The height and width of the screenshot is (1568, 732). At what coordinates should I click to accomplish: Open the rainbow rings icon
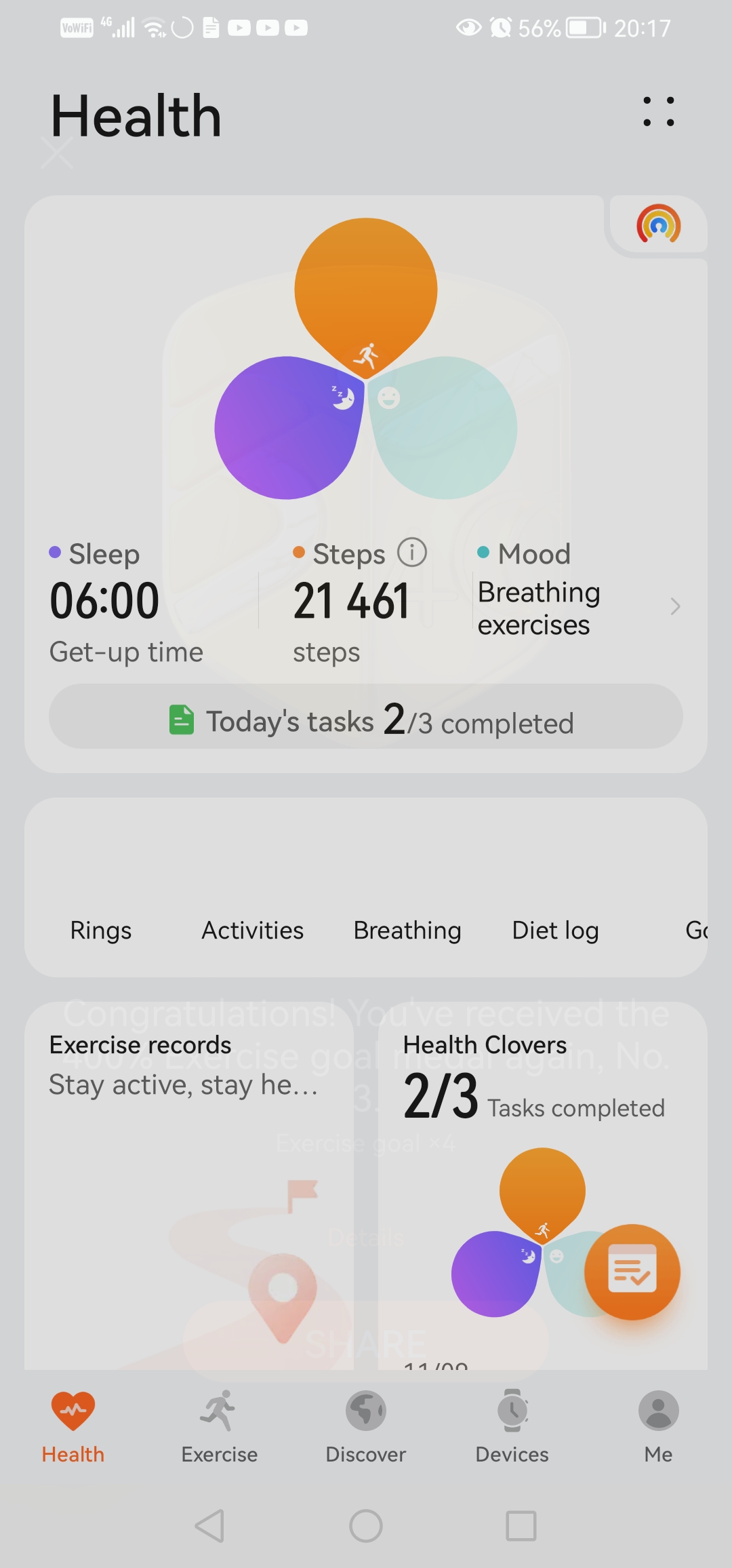click(x=658, y=224)
